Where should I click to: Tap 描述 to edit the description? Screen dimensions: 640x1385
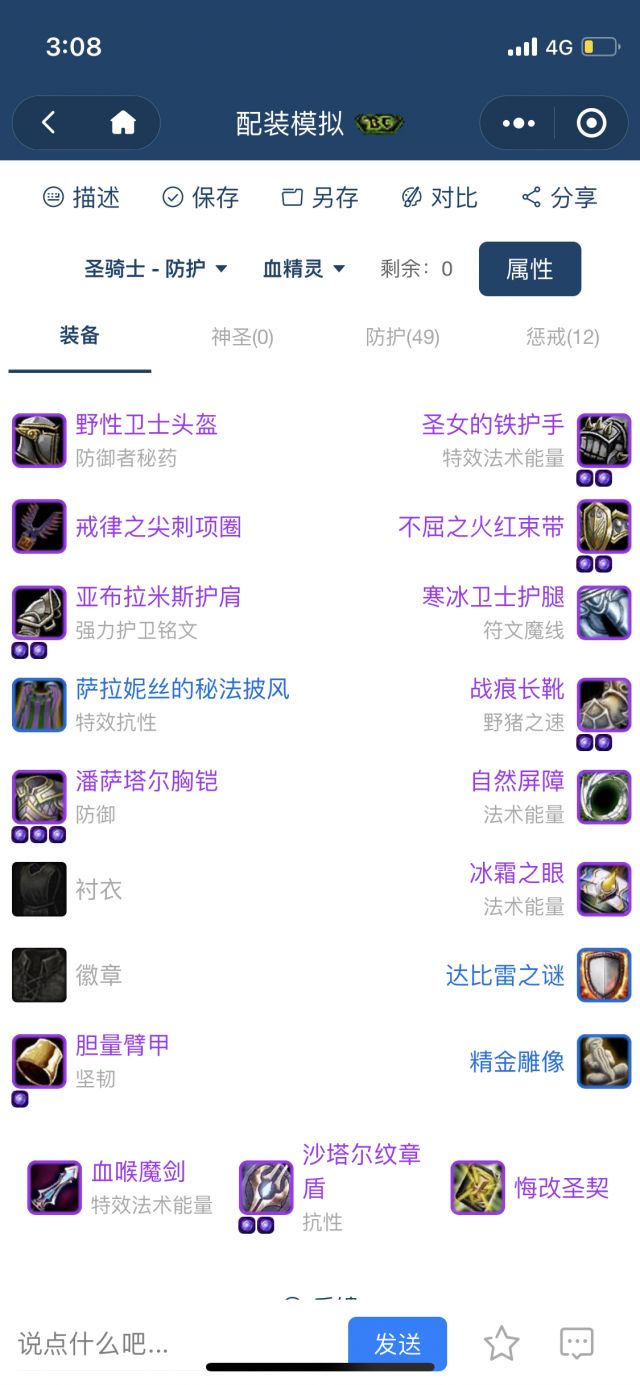tap(82, 197)
